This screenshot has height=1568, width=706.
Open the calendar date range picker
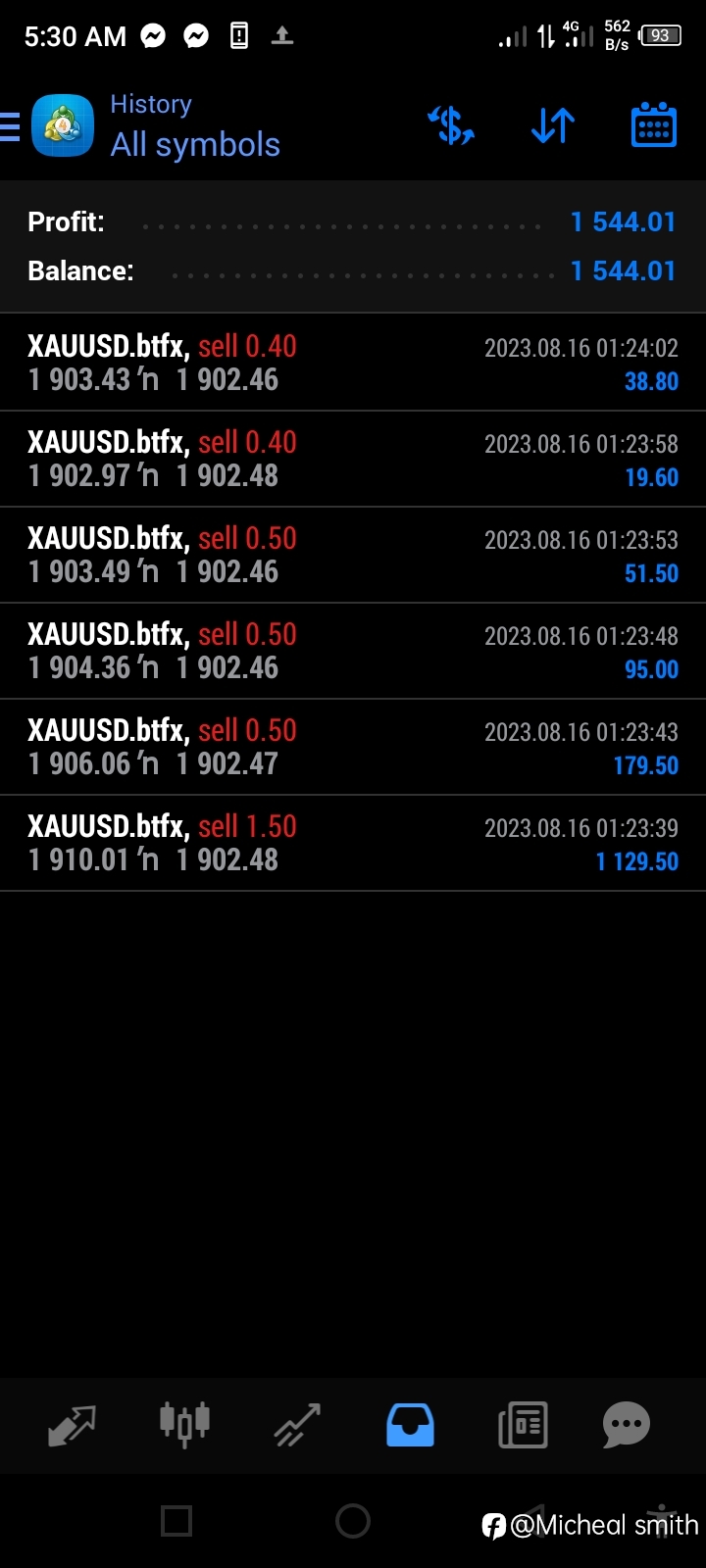tap(653, 124)
